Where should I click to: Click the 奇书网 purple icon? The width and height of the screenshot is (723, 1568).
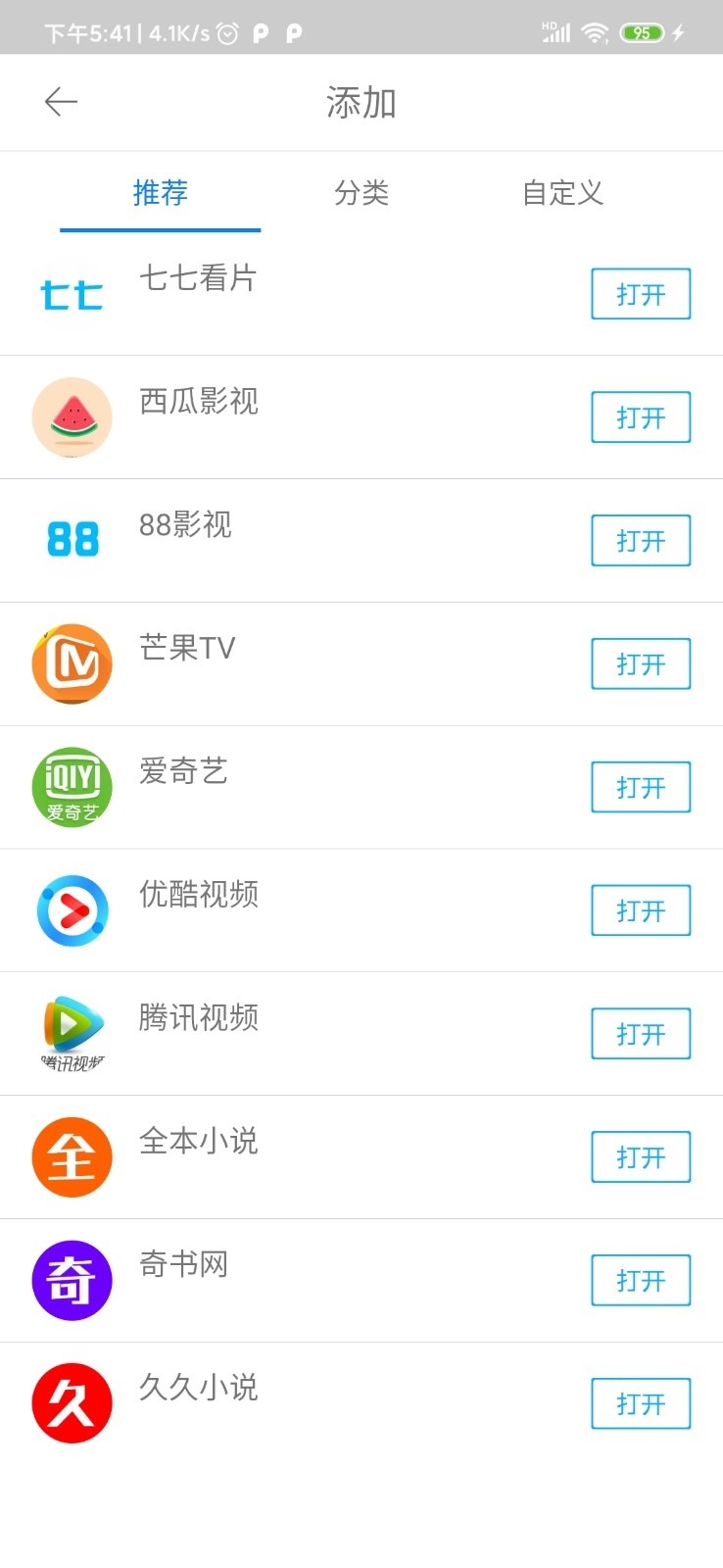[72, 1280]
